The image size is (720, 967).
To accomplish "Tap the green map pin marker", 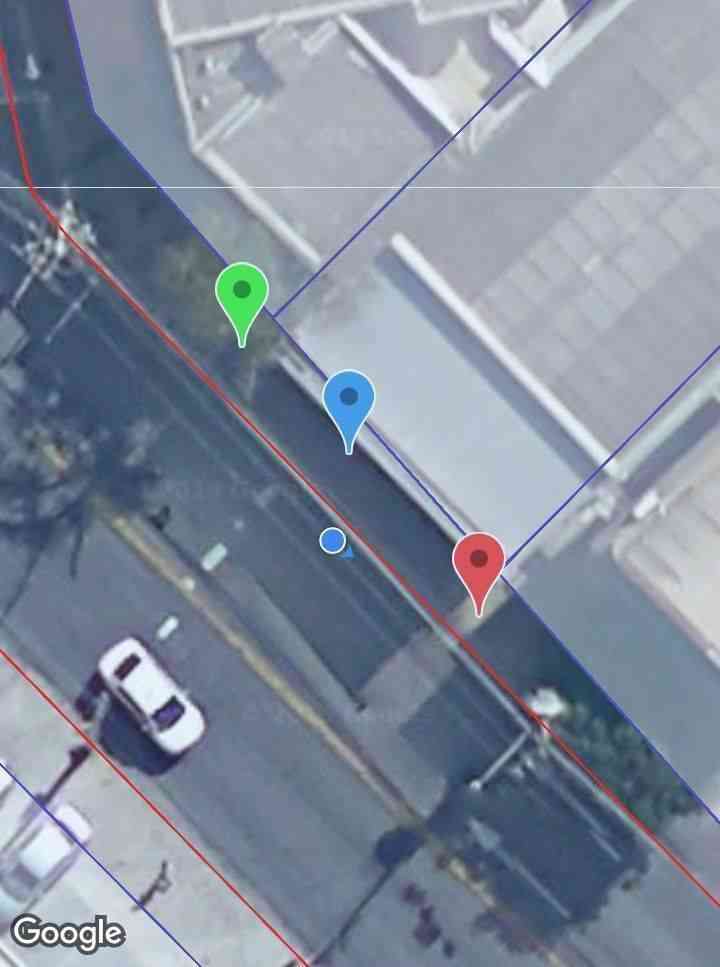I will (242, 296).
